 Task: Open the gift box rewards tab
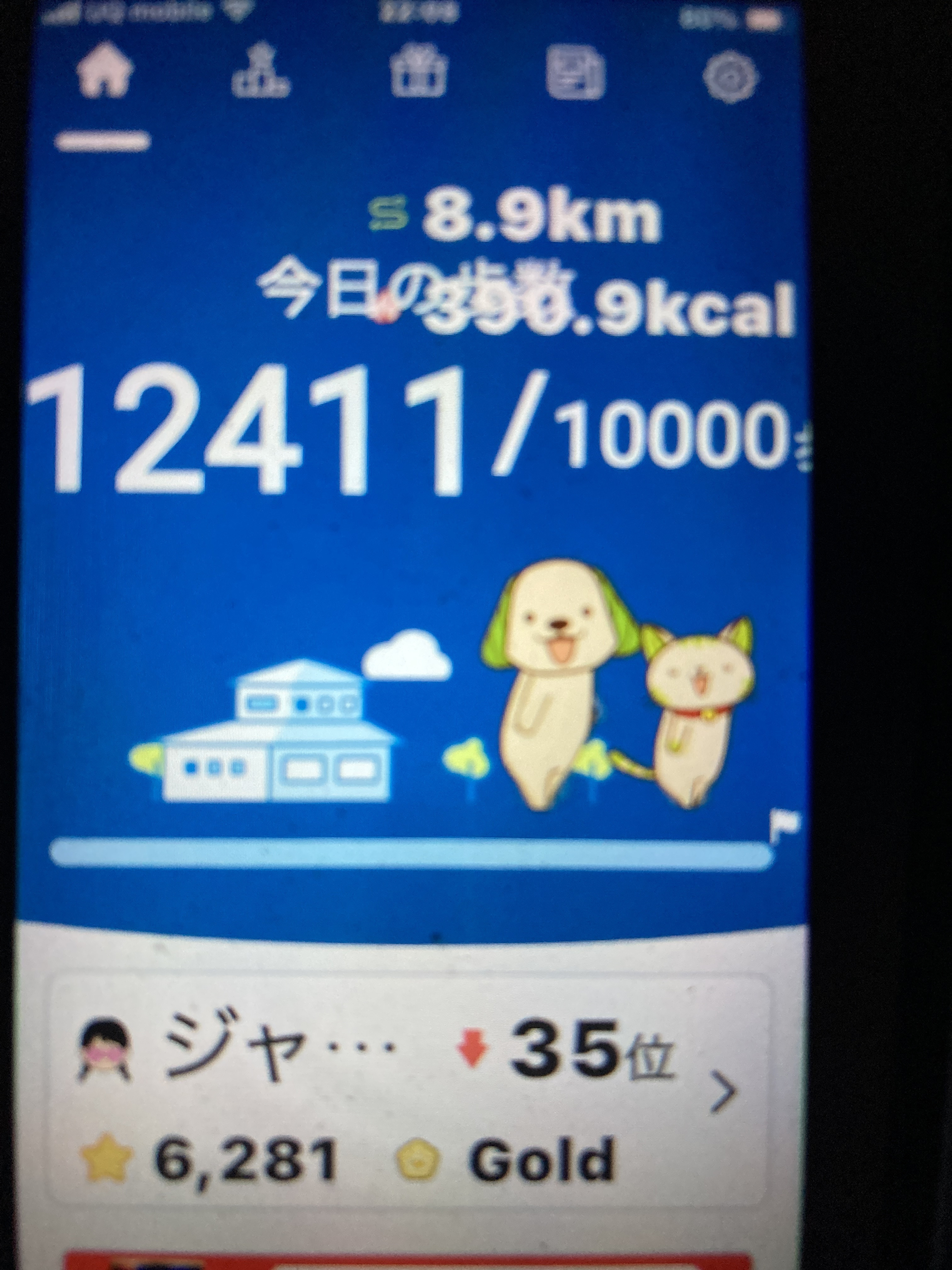(418, 74)
